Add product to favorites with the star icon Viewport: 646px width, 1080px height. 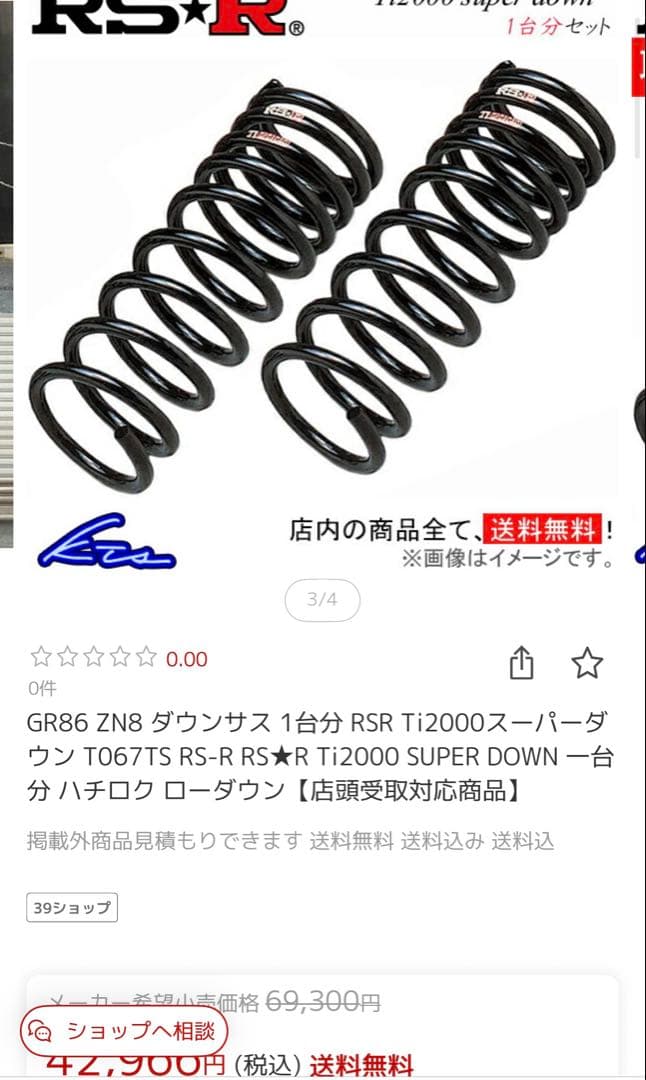click(587, 662)
